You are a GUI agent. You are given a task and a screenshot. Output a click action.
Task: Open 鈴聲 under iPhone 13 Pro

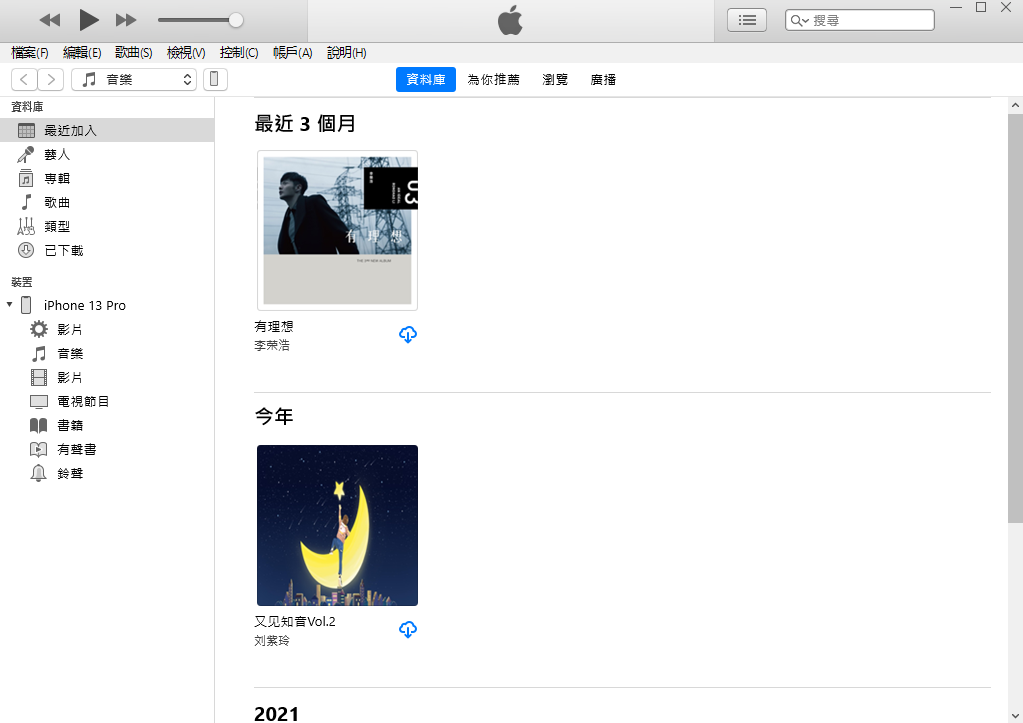point(70,474)
